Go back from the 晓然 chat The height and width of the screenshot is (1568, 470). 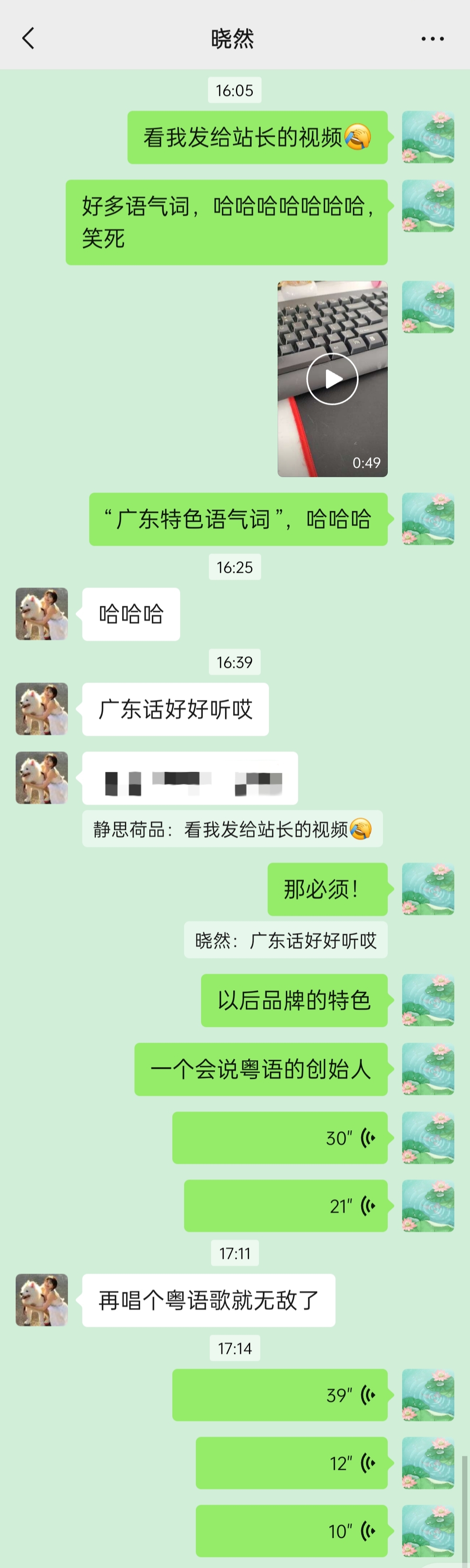click(x=28, y=38)
